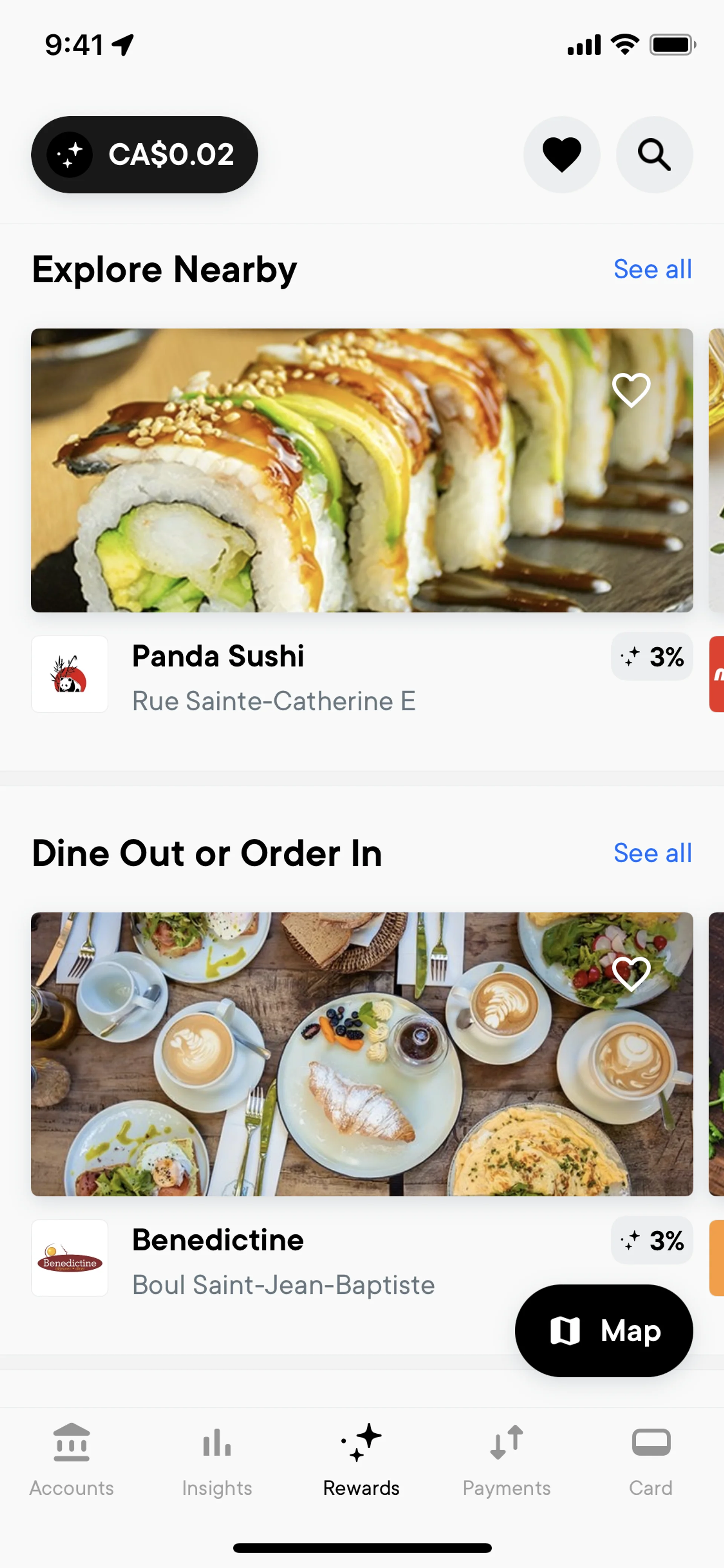Image resolution: width=724 pixels, height=1568 pixels.
Task: Open the Map view
Action: pos(603,1330)
